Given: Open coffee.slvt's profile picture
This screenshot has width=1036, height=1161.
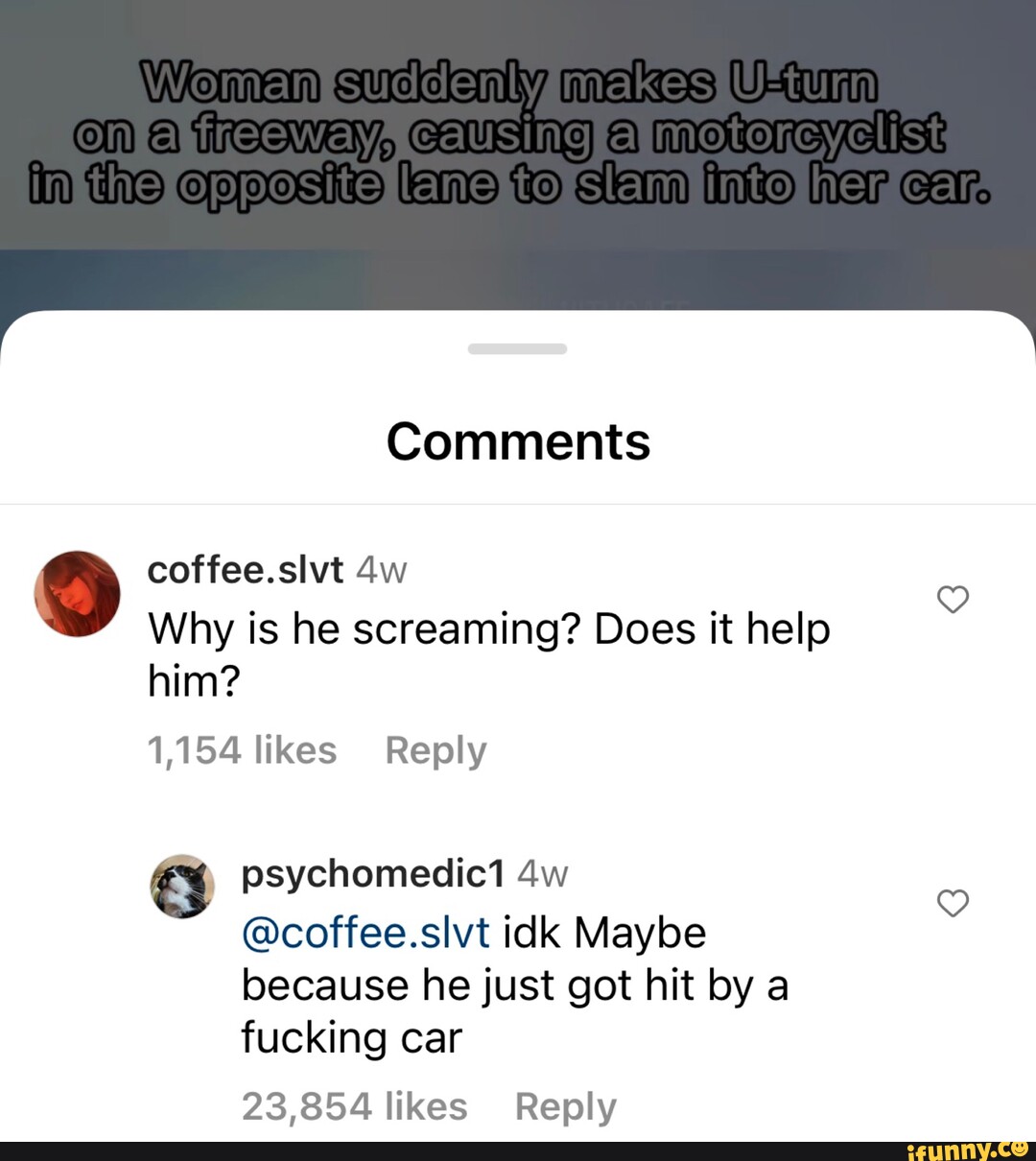Looking at the screenshot, I should [78, 593].
